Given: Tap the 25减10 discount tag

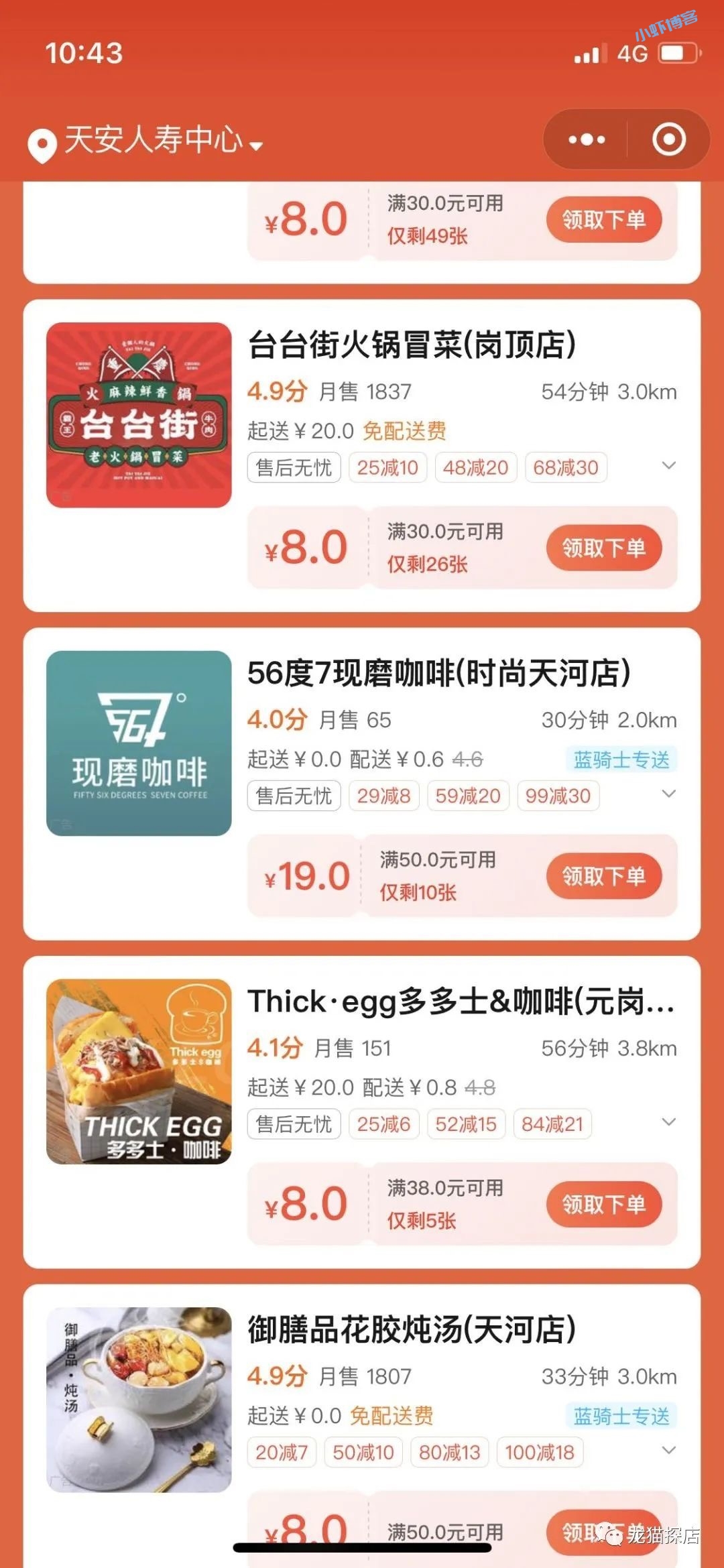Looking at the screenshot, I should [x=387, y=467].
